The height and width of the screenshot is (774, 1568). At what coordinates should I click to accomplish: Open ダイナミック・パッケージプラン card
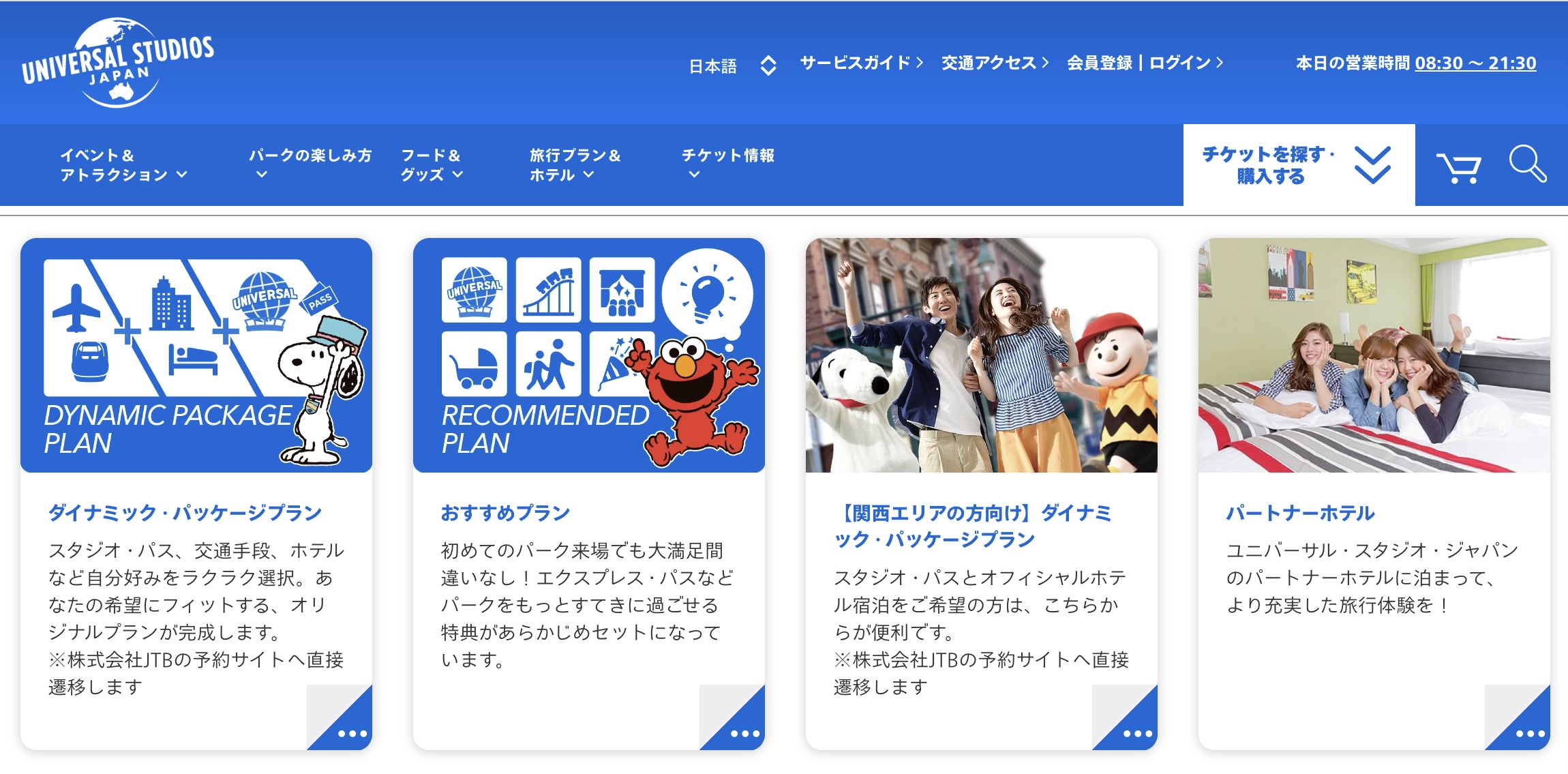coord(196,493)
